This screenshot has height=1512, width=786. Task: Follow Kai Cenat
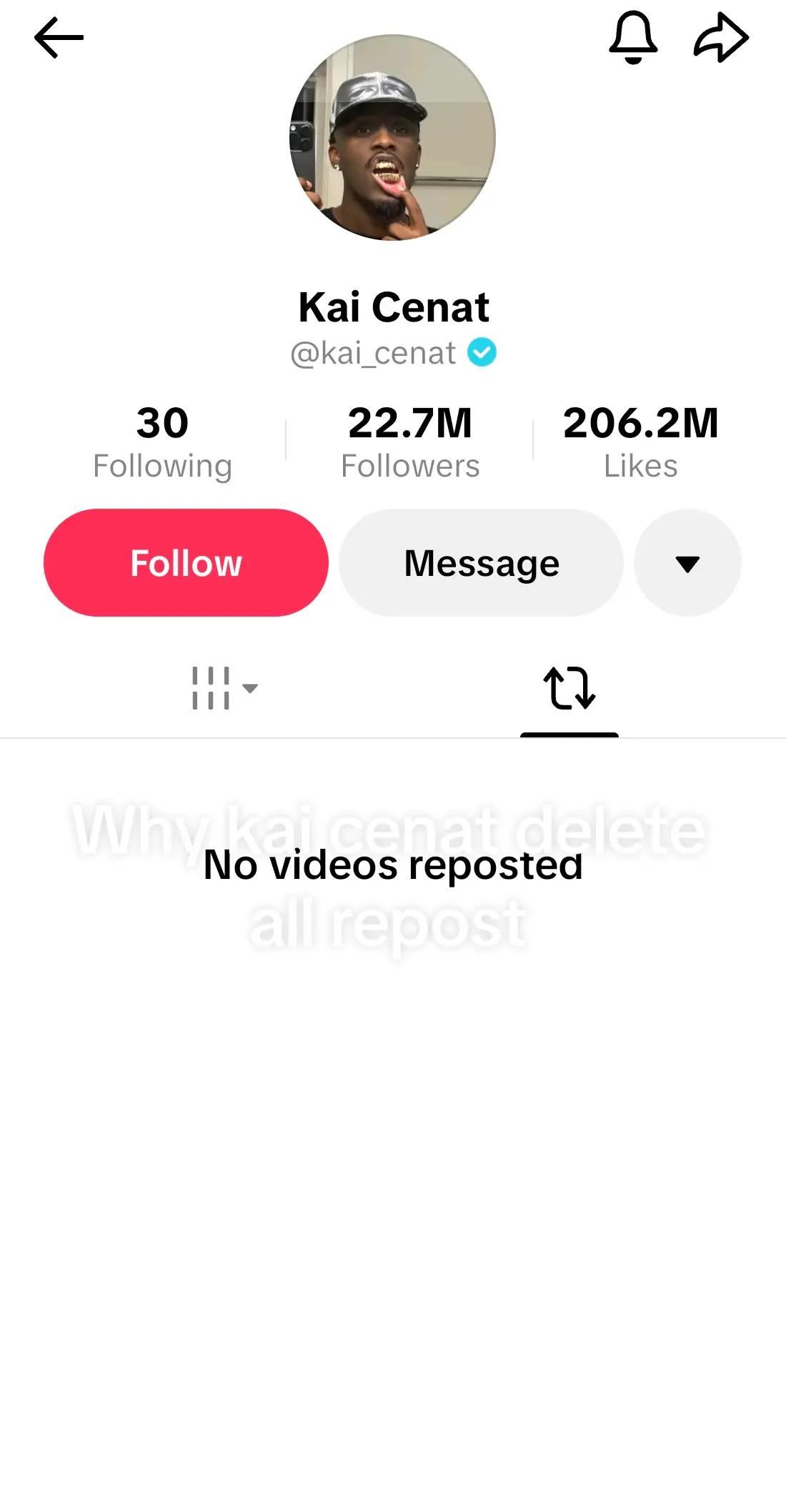[186, 563]
